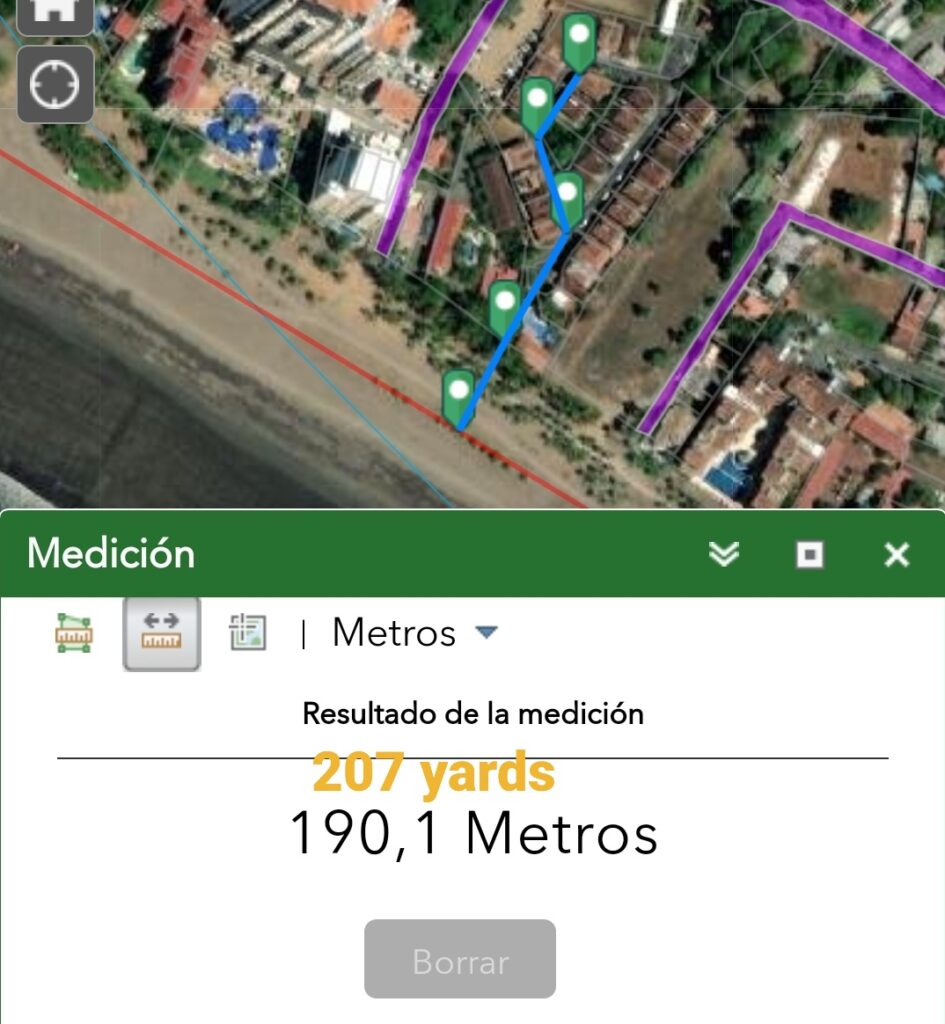Maximize the Medición panel
This screenshot has height=1024, width=945.
pos(809,554)
